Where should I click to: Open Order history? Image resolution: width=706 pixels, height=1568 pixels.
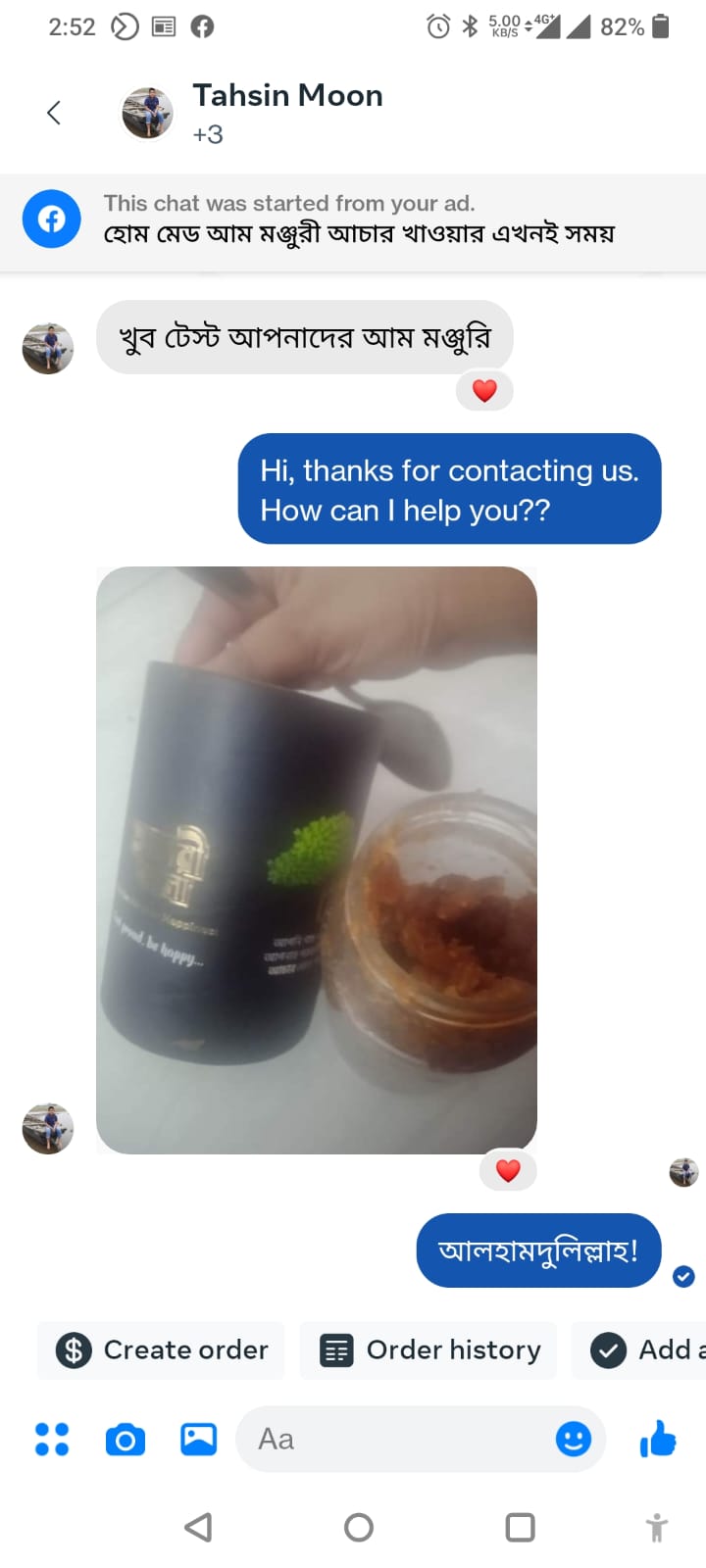429,1349
